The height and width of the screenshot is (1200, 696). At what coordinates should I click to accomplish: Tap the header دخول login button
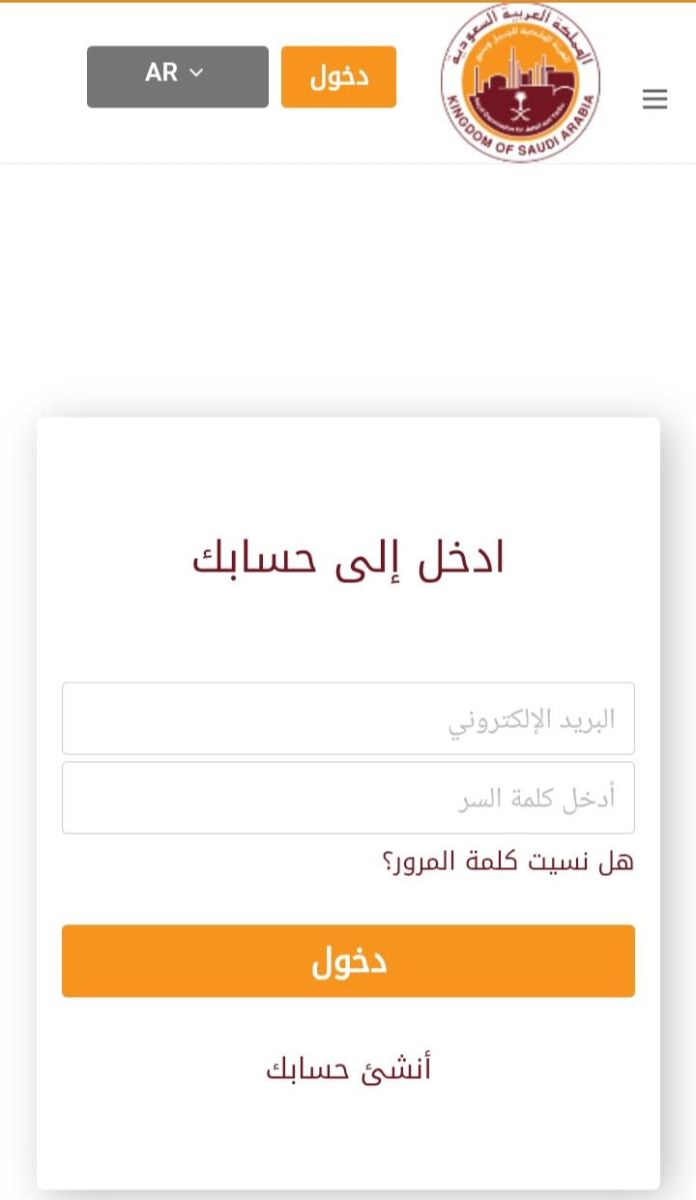[339, 77]
